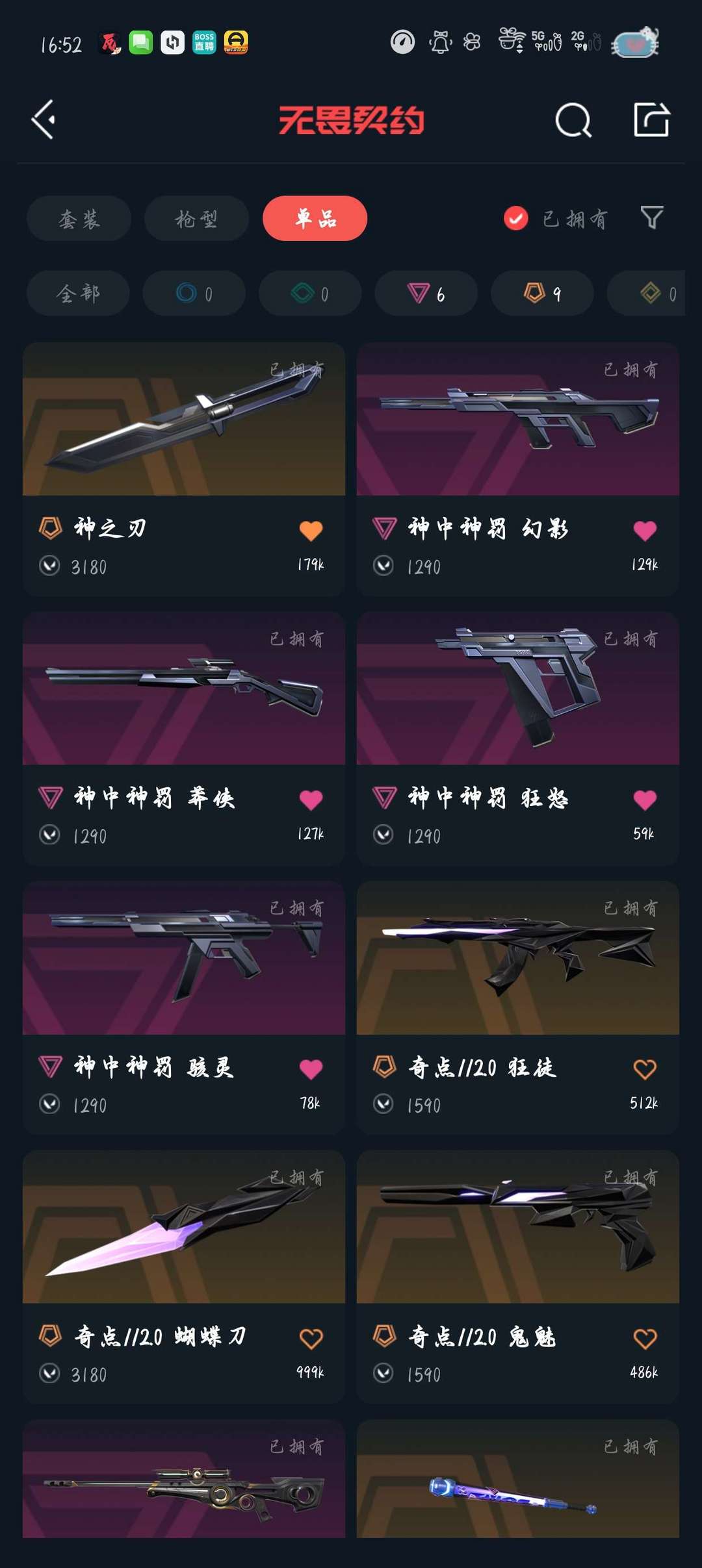
Task: Like the 奇点//2.0 狂徒 skin
Action: (x=645, y=1069)
